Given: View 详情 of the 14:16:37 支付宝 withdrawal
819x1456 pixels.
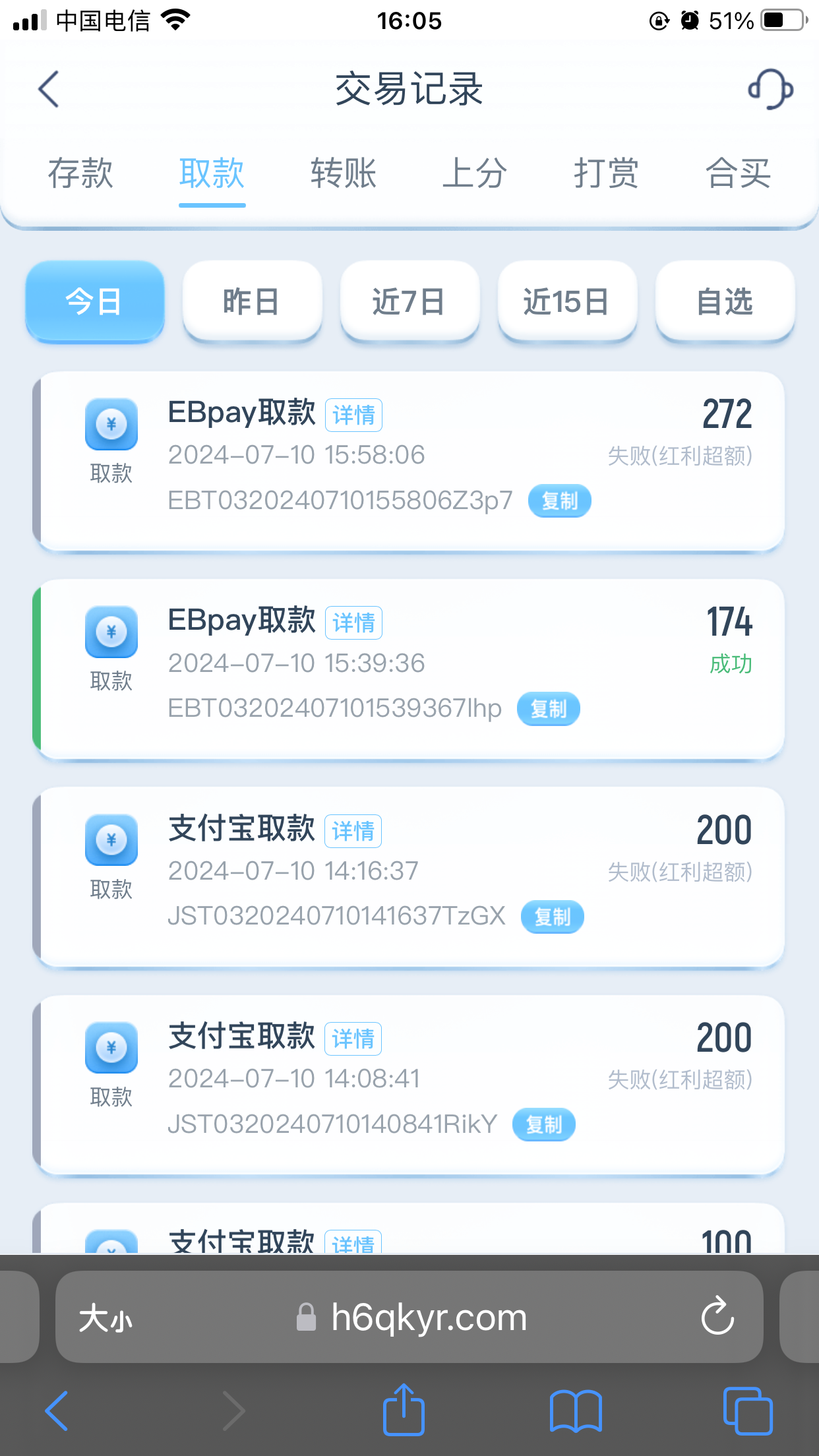Looking at the screenshot, I should click(x=353, y=832).
